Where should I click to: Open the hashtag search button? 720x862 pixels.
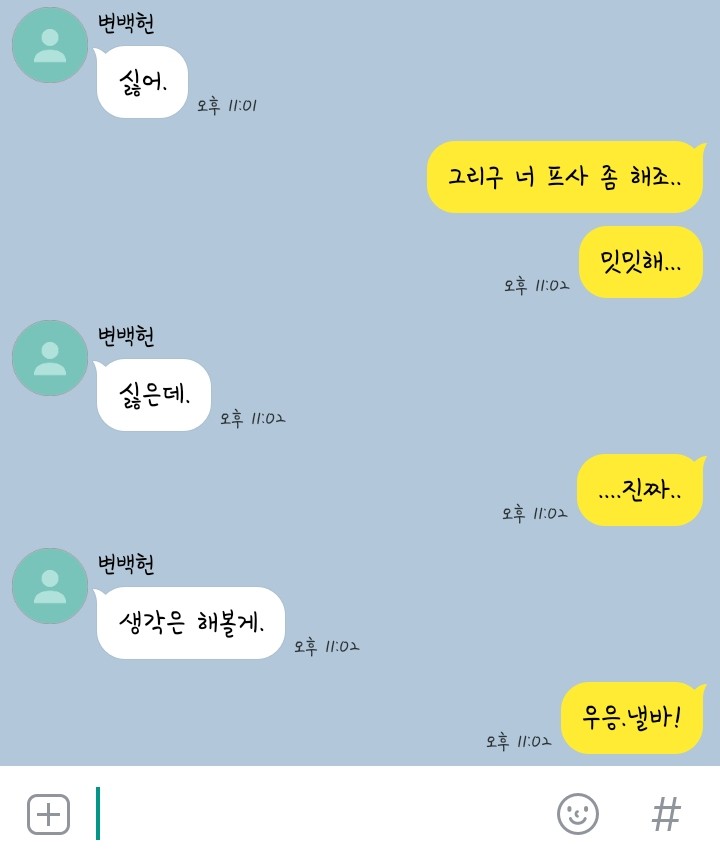[666, 814]
